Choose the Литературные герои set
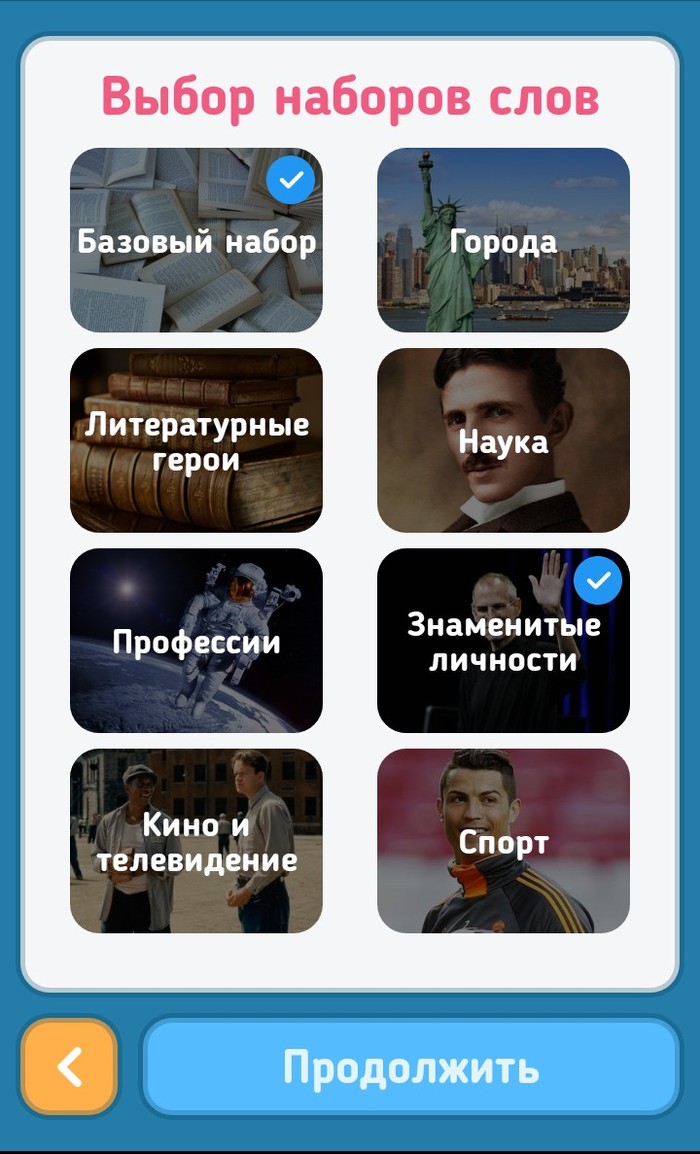 [196, 440]
